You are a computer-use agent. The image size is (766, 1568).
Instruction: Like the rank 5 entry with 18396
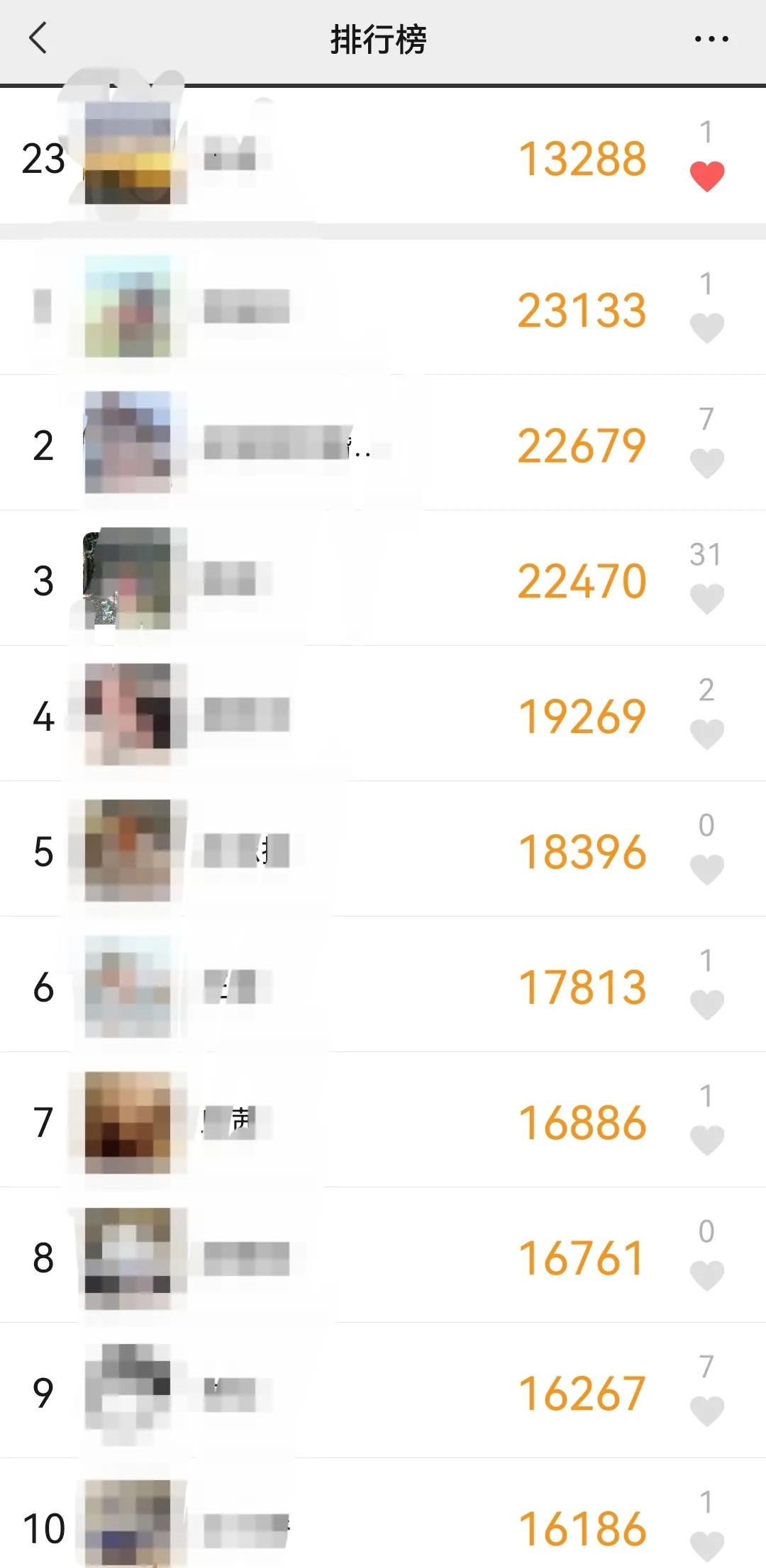pos(706,869)
